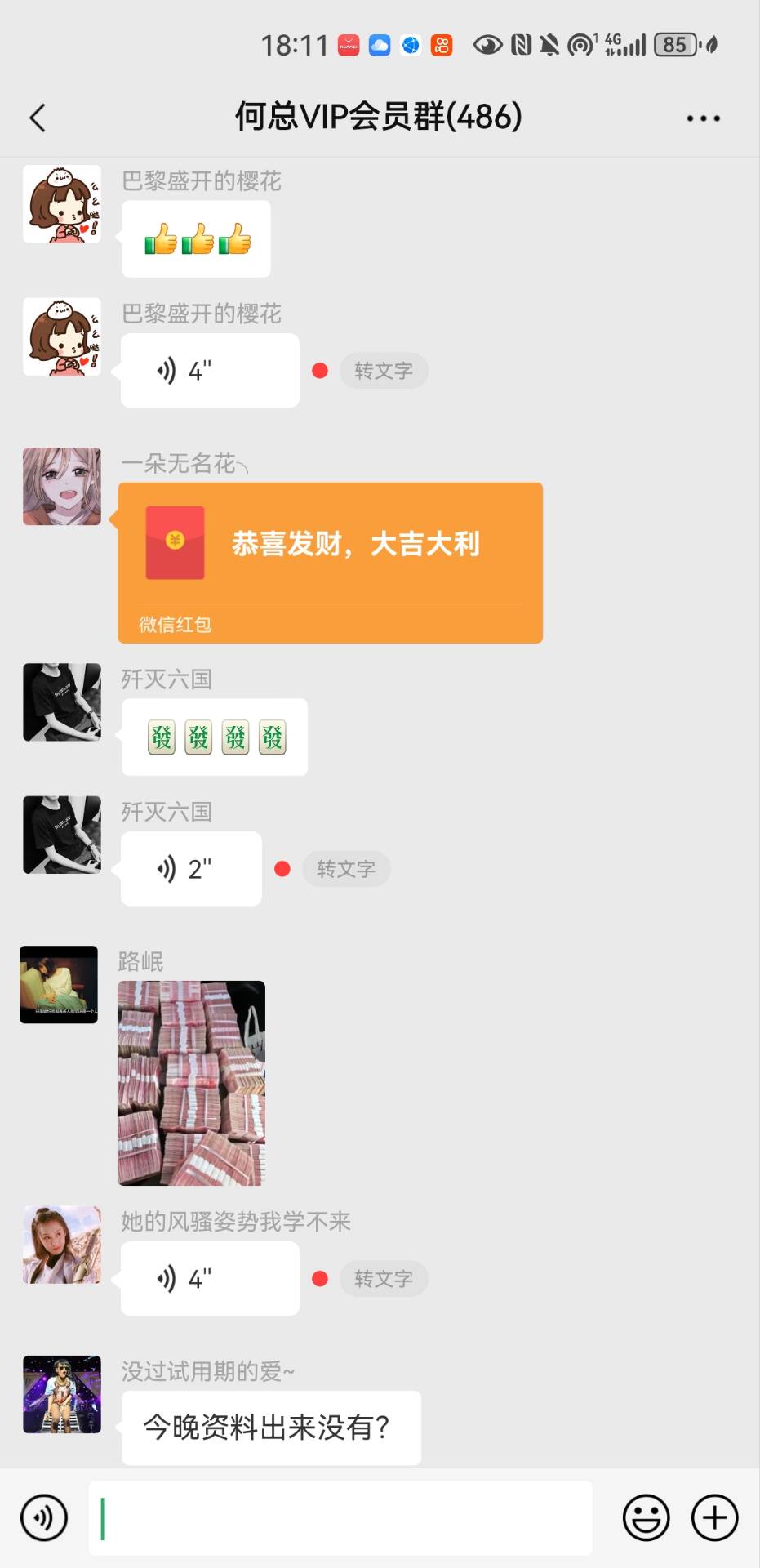Go back from the group chat

(38, 118)
